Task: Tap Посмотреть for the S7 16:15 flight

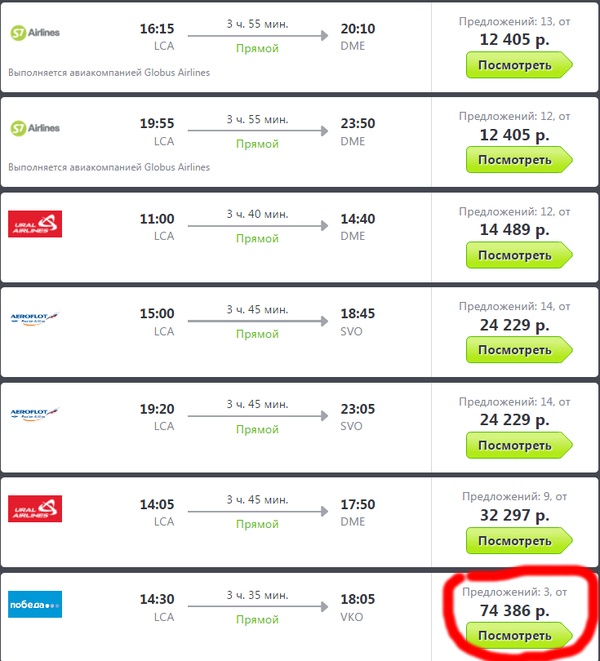Action: [x=516, y=66]
